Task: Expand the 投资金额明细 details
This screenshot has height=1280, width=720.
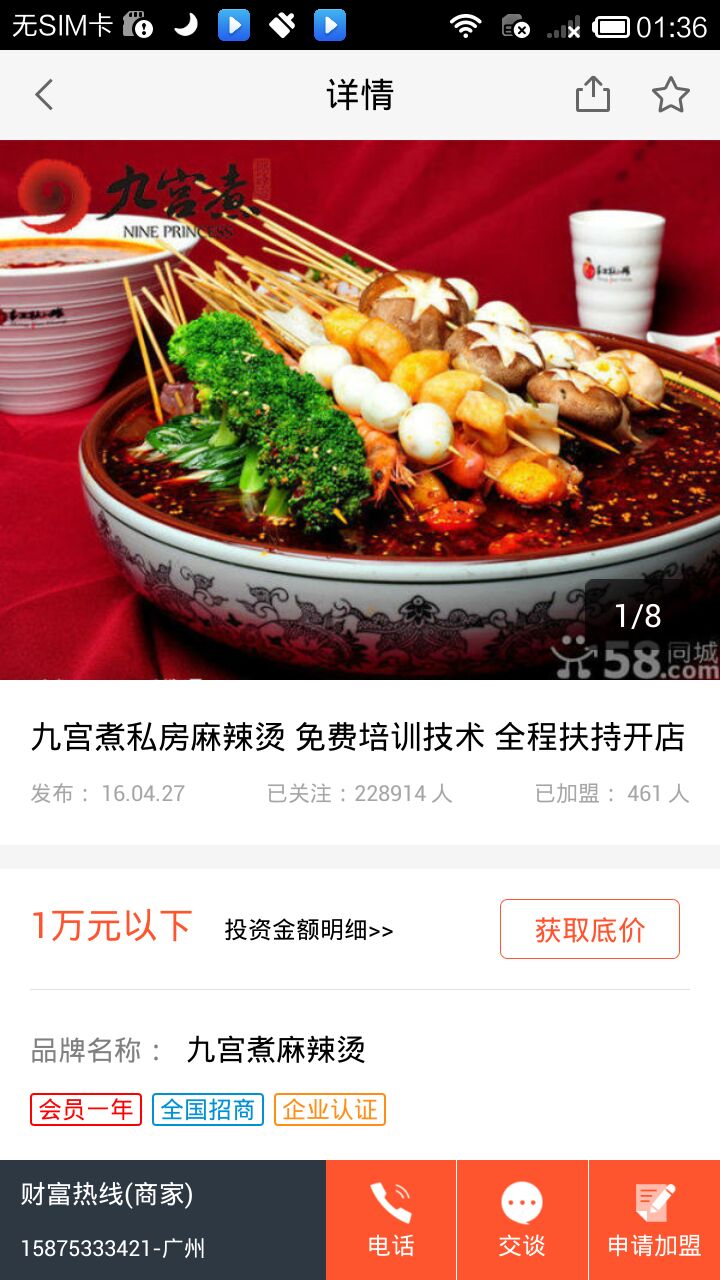Action: pyautogui.click(x=305, y=929)
